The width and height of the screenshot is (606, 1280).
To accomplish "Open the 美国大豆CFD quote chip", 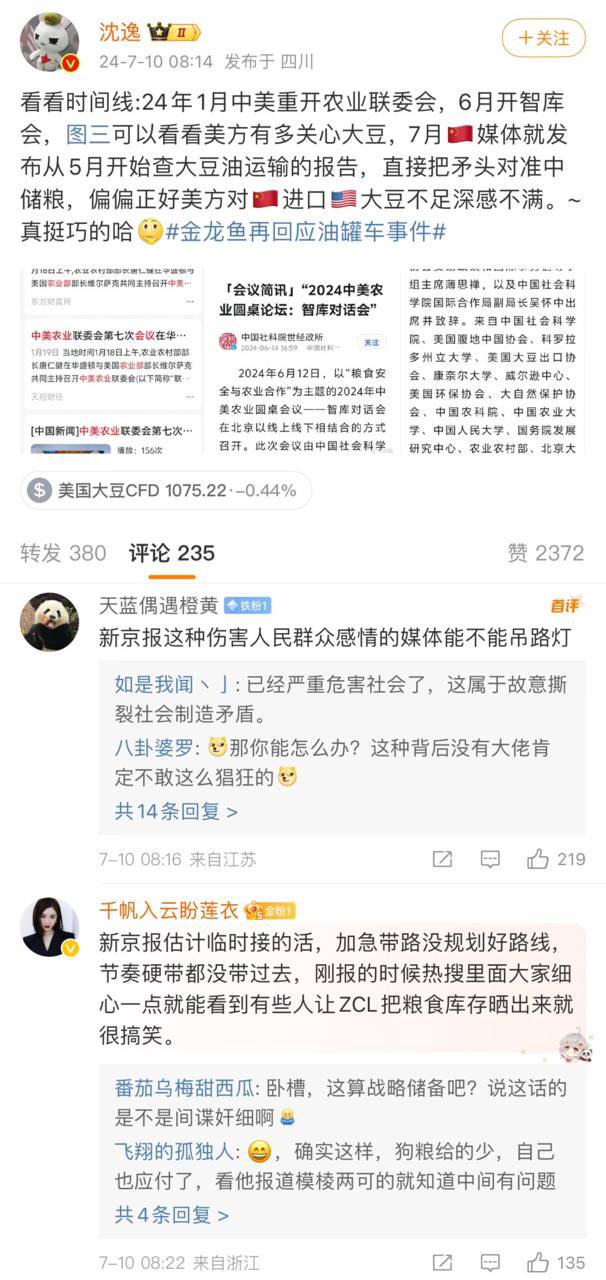I will [x=165, y=490].
